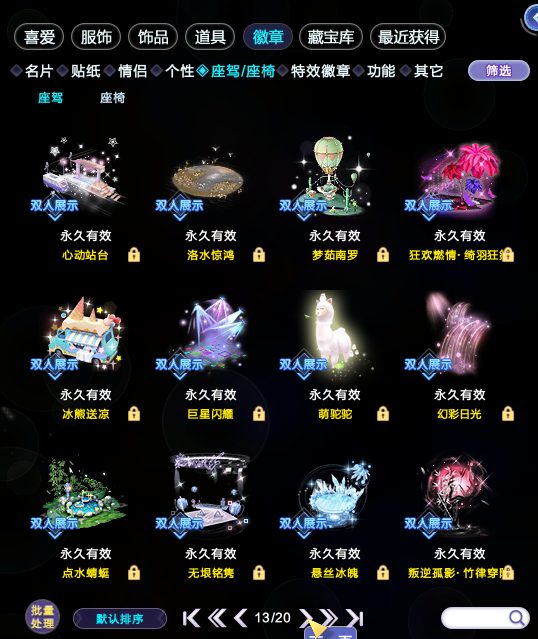
Task: Tap the 筛选 filter button
Action: 499,71
